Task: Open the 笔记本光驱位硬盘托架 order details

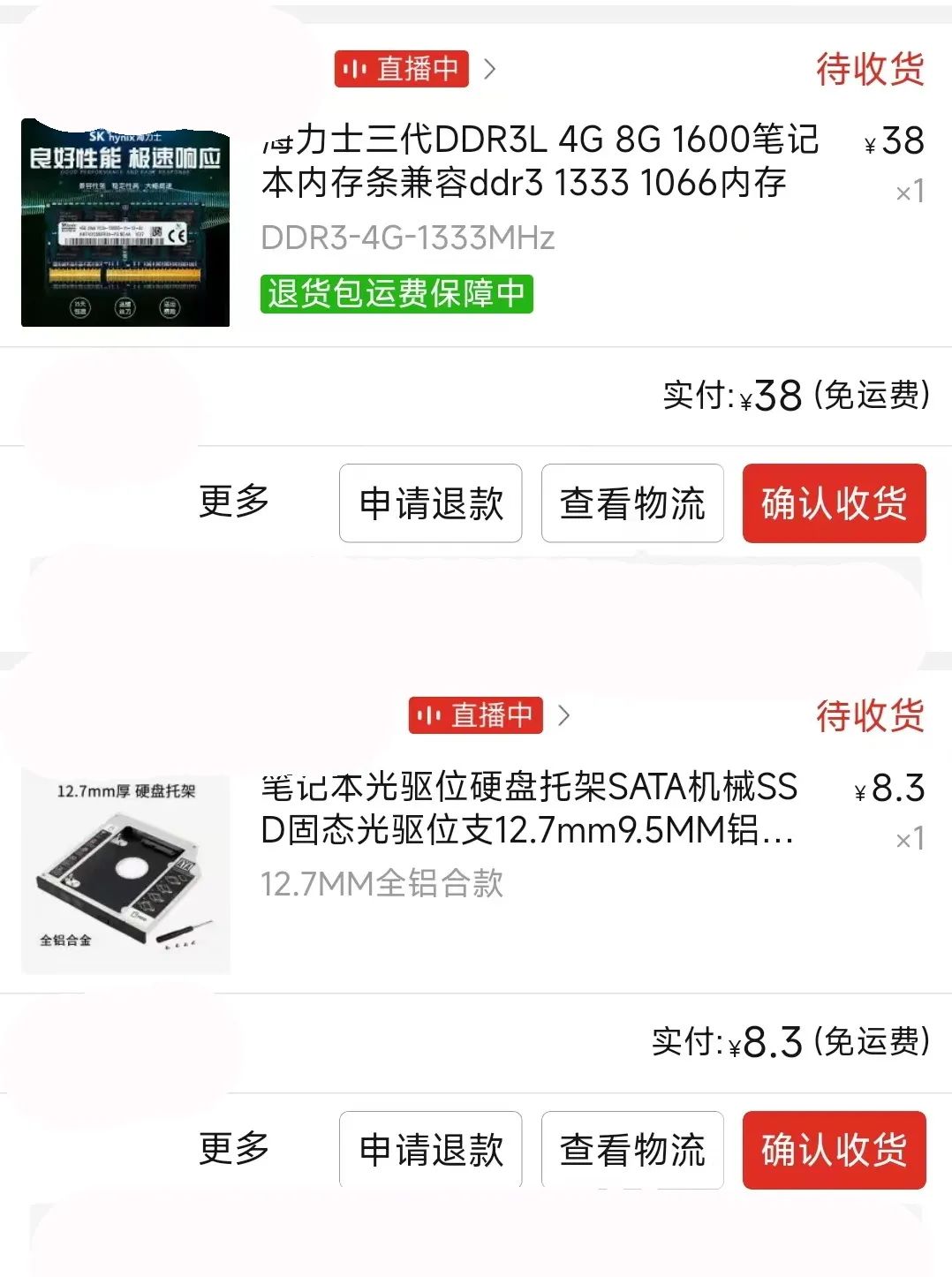Action: 529,808
